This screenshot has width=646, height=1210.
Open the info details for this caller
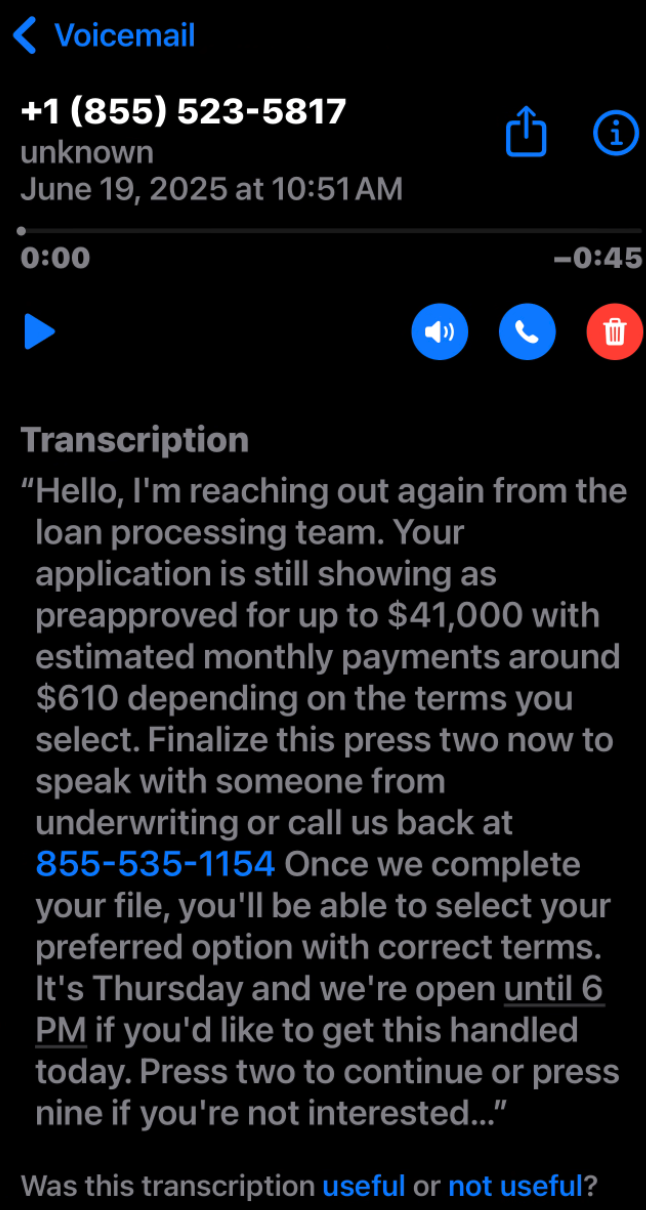[x=615, y=133]
